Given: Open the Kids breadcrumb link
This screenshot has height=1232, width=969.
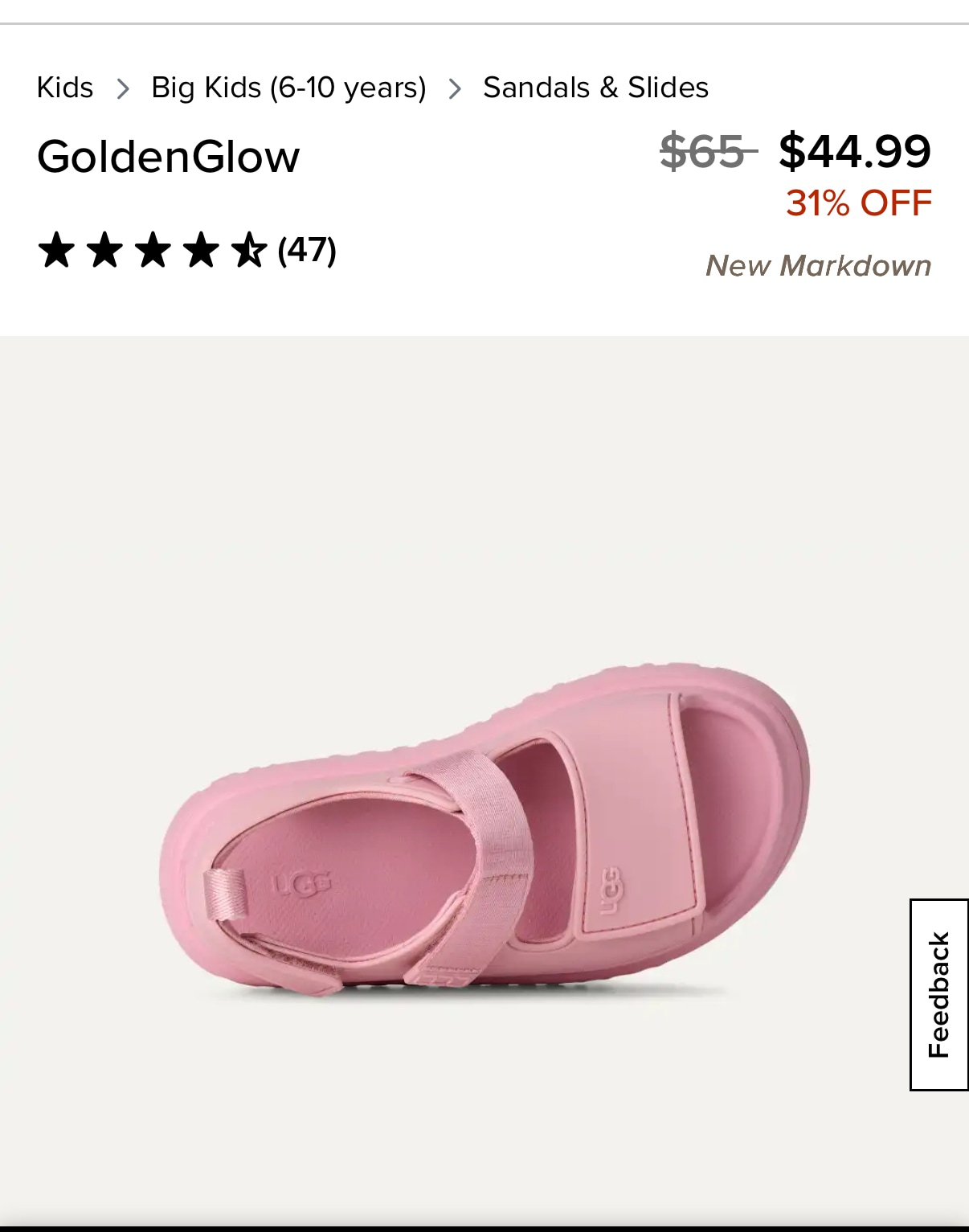Looking at the screenshot, I should (65, 88).
